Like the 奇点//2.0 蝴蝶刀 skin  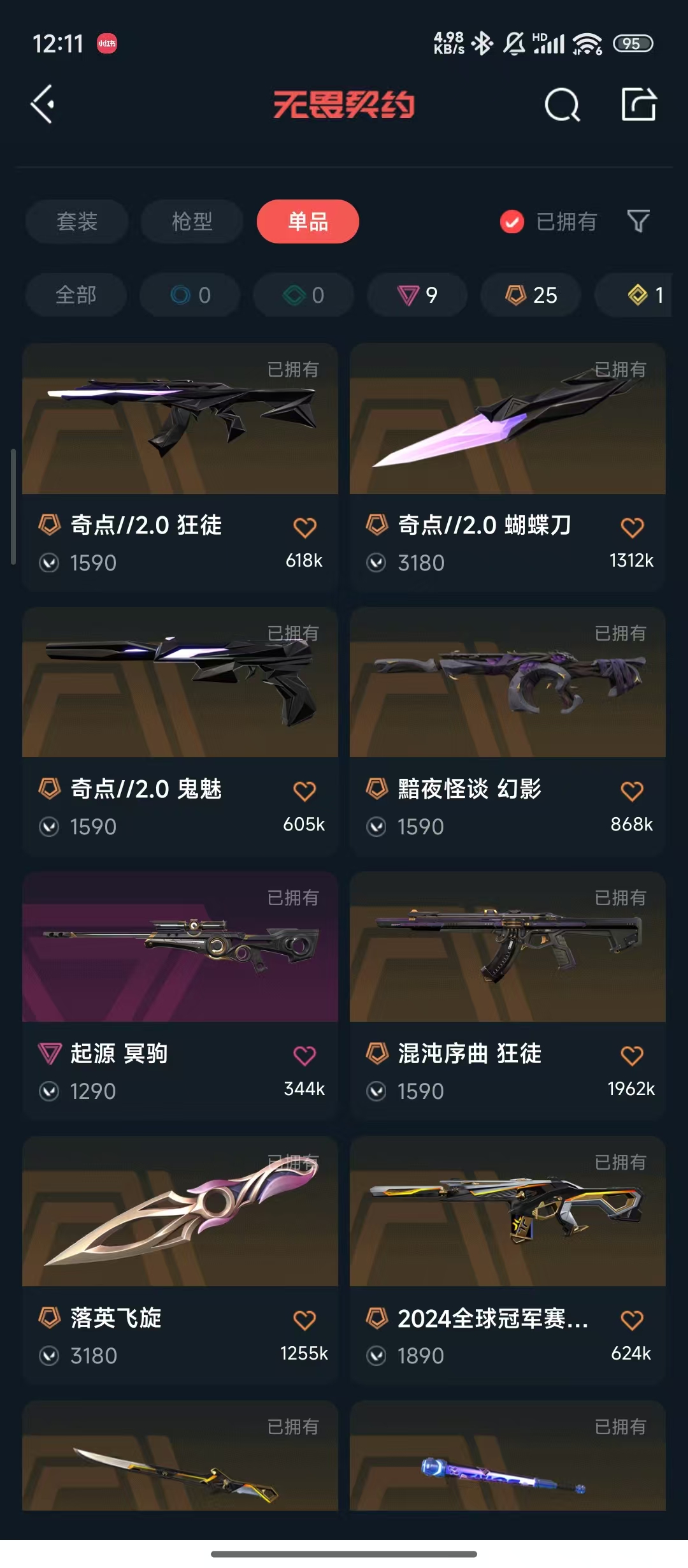coord(632,527)
